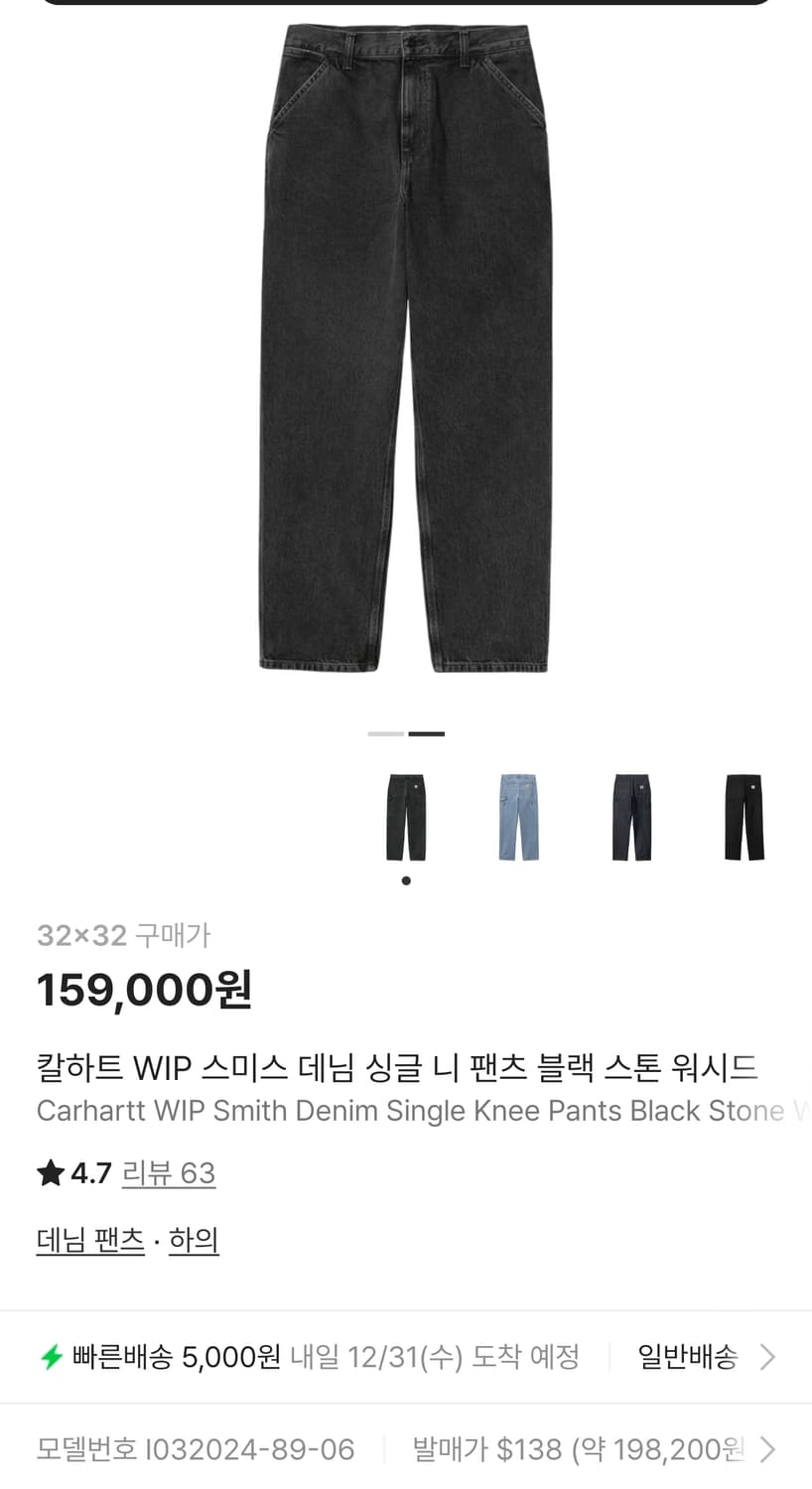This screenshot has width=812, height=1489.
Task: Click the model number I032024-89-06 row
Action: point(195,1449)
